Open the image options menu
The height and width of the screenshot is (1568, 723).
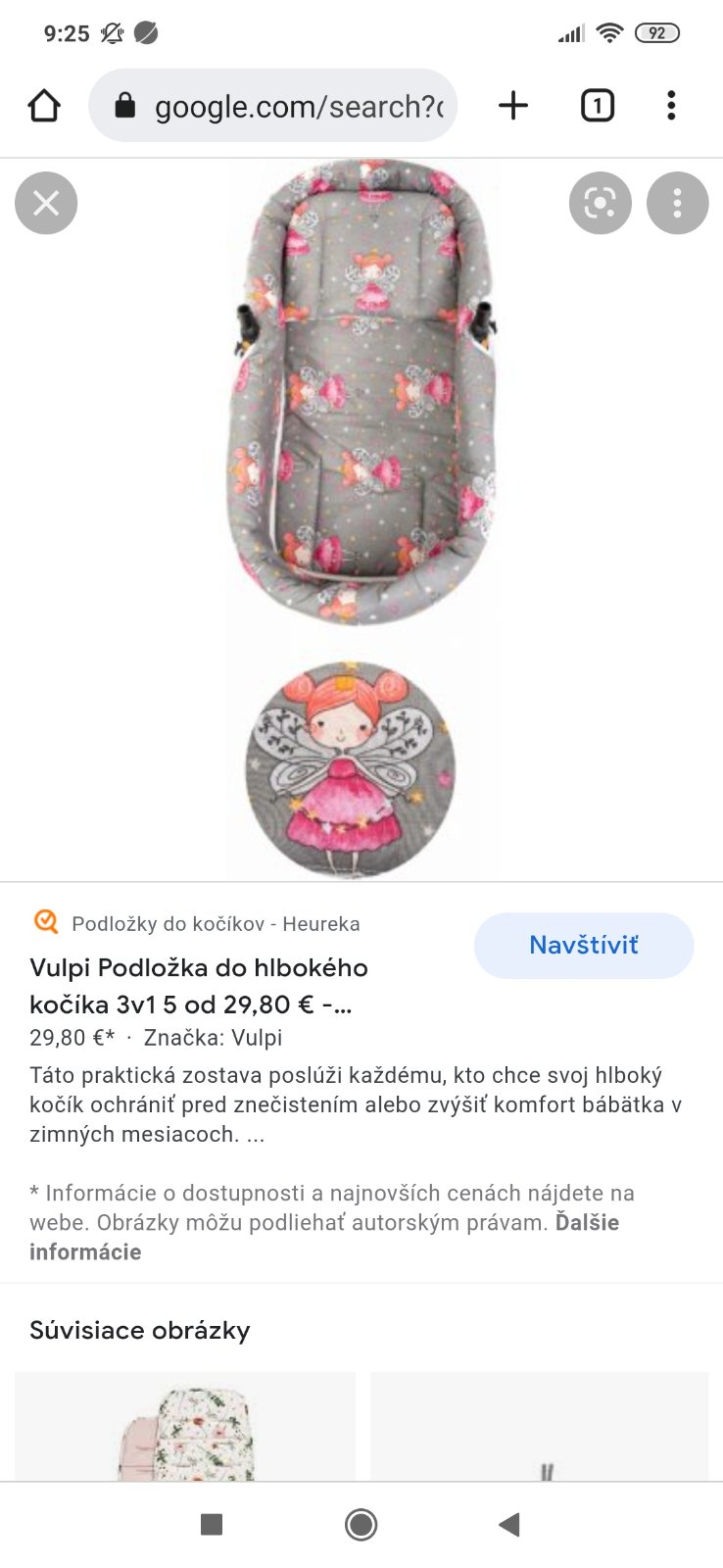point(677,203)
